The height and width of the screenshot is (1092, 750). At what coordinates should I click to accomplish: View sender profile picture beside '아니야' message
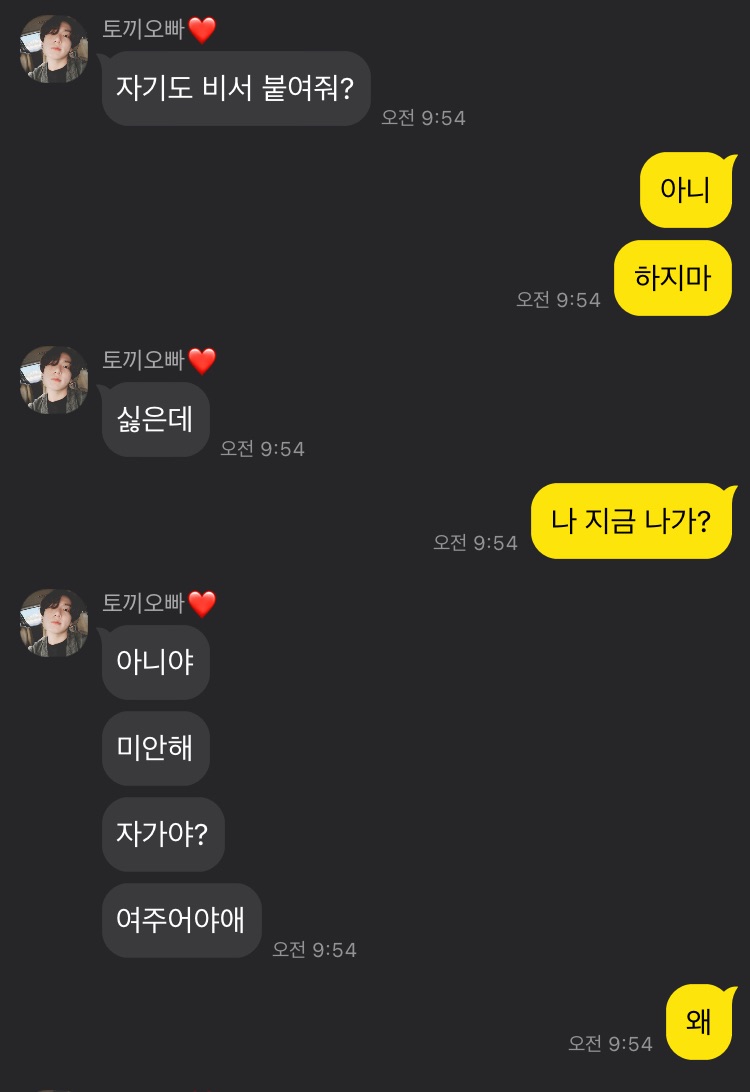[54, 623]
